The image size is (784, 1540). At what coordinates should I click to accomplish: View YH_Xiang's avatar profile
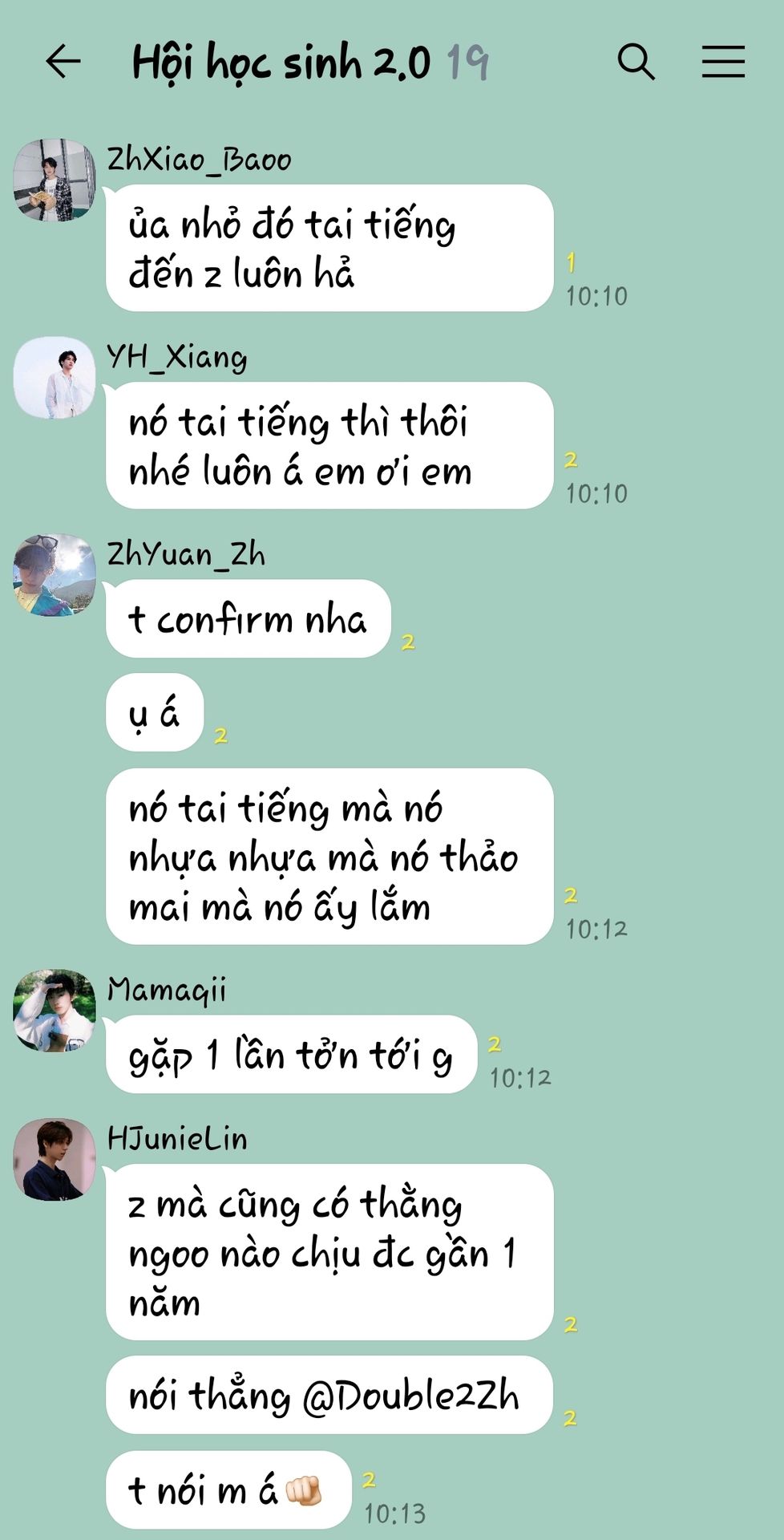[x=55, y=377]
